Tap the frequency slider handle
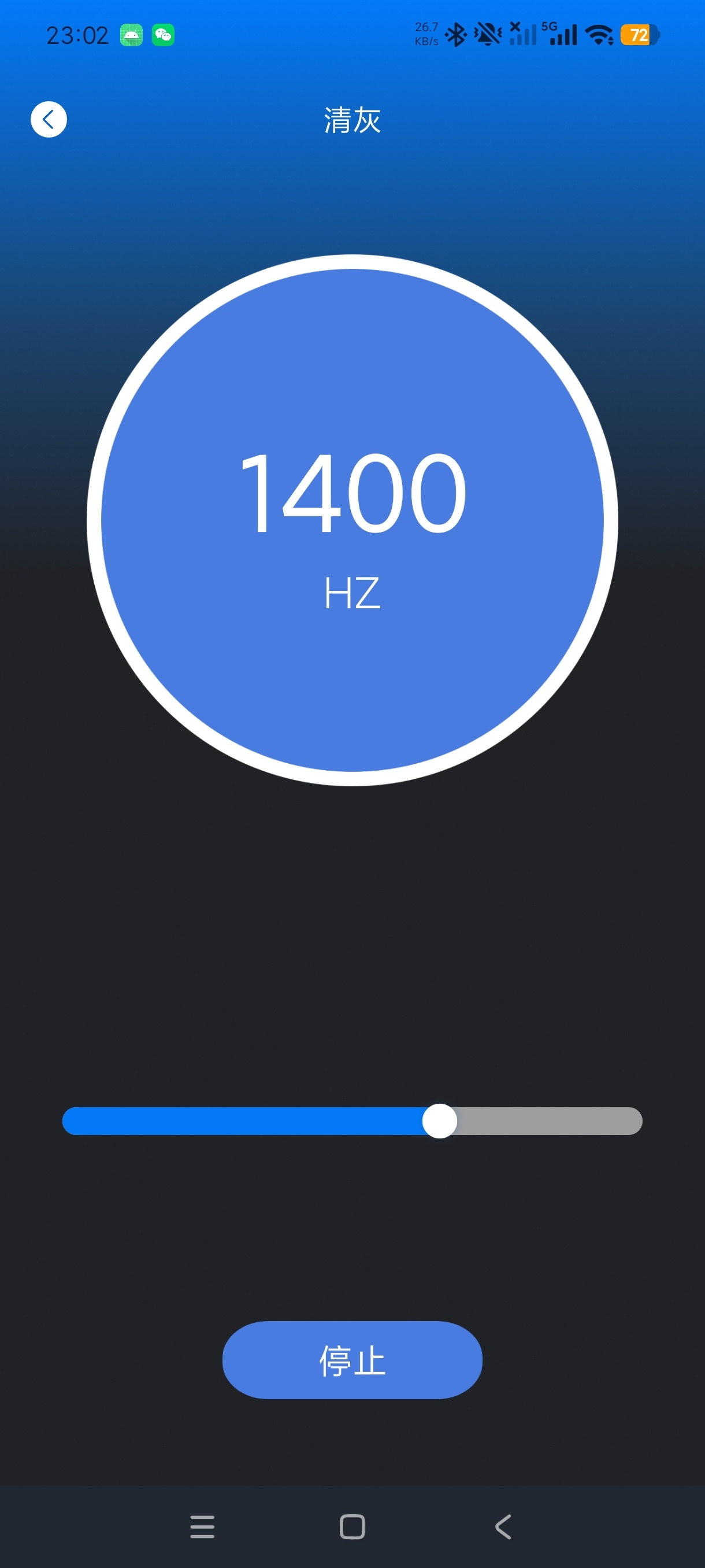Image resolution: width=705 pixels, height=1568 pixels. [439, 1120]
